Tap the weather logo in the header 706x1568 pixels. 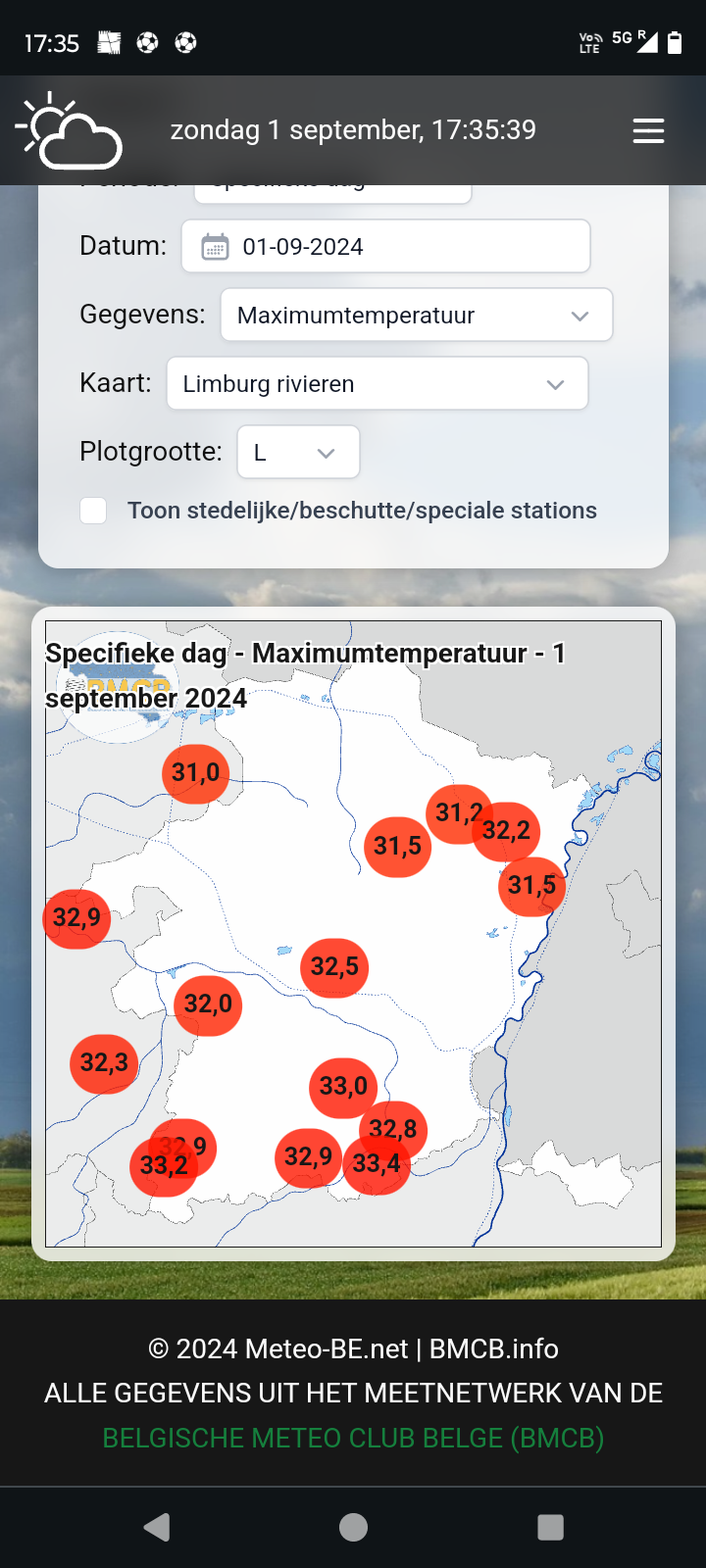tap(69, 130)
